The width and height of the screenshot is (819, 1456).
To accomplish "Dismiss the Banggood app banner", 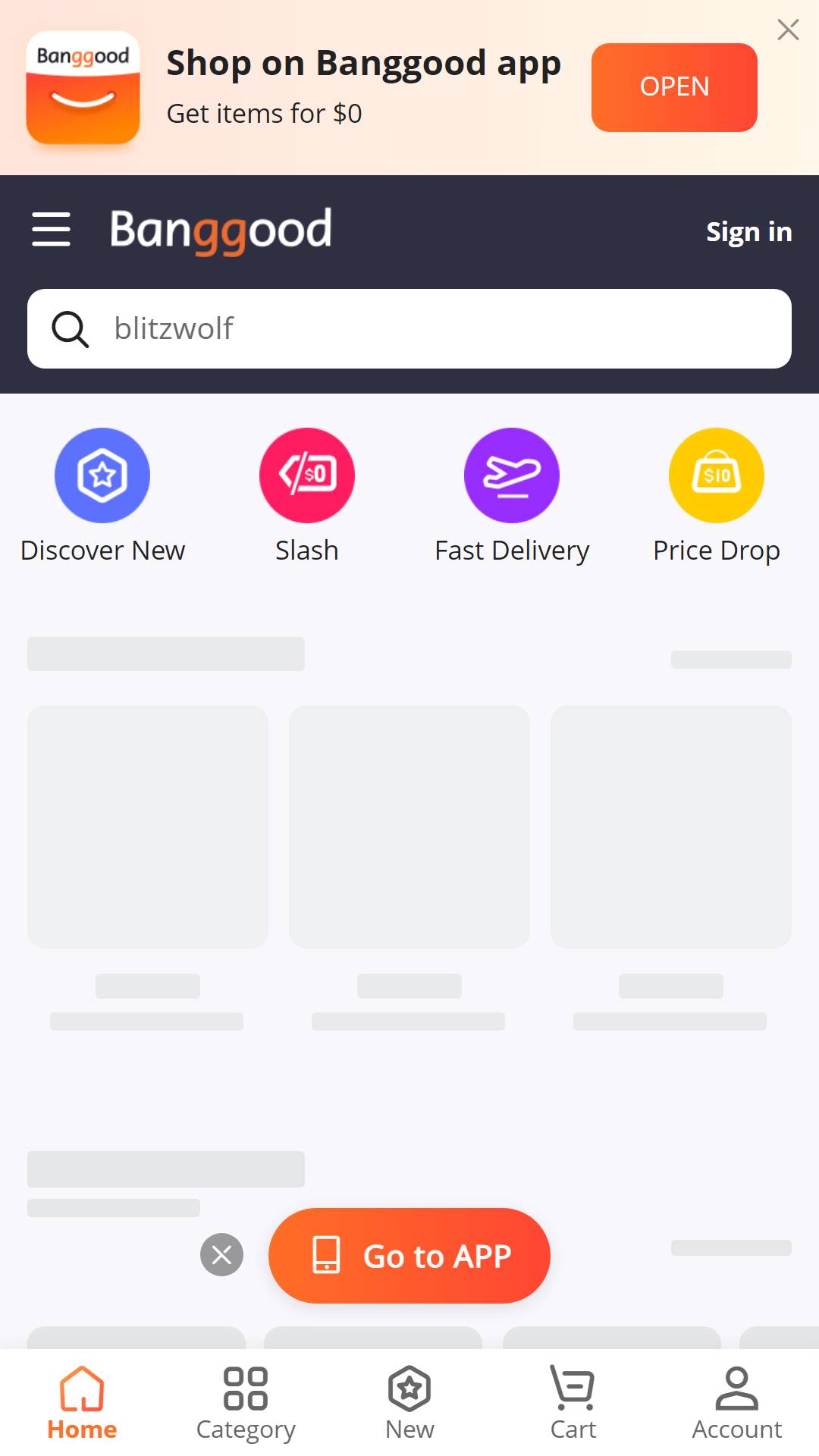I will pos(788,30).
